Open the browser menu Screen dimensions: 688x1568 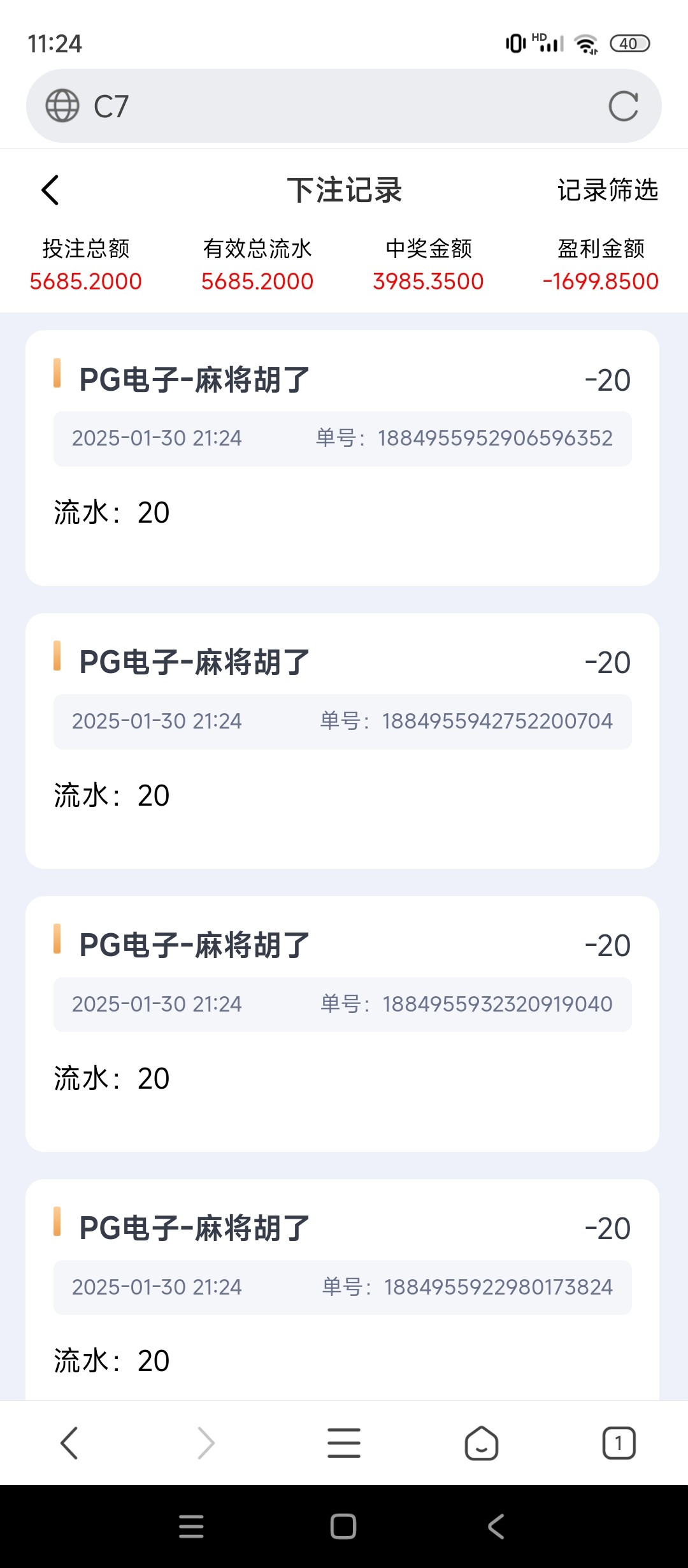(344, 1443)
